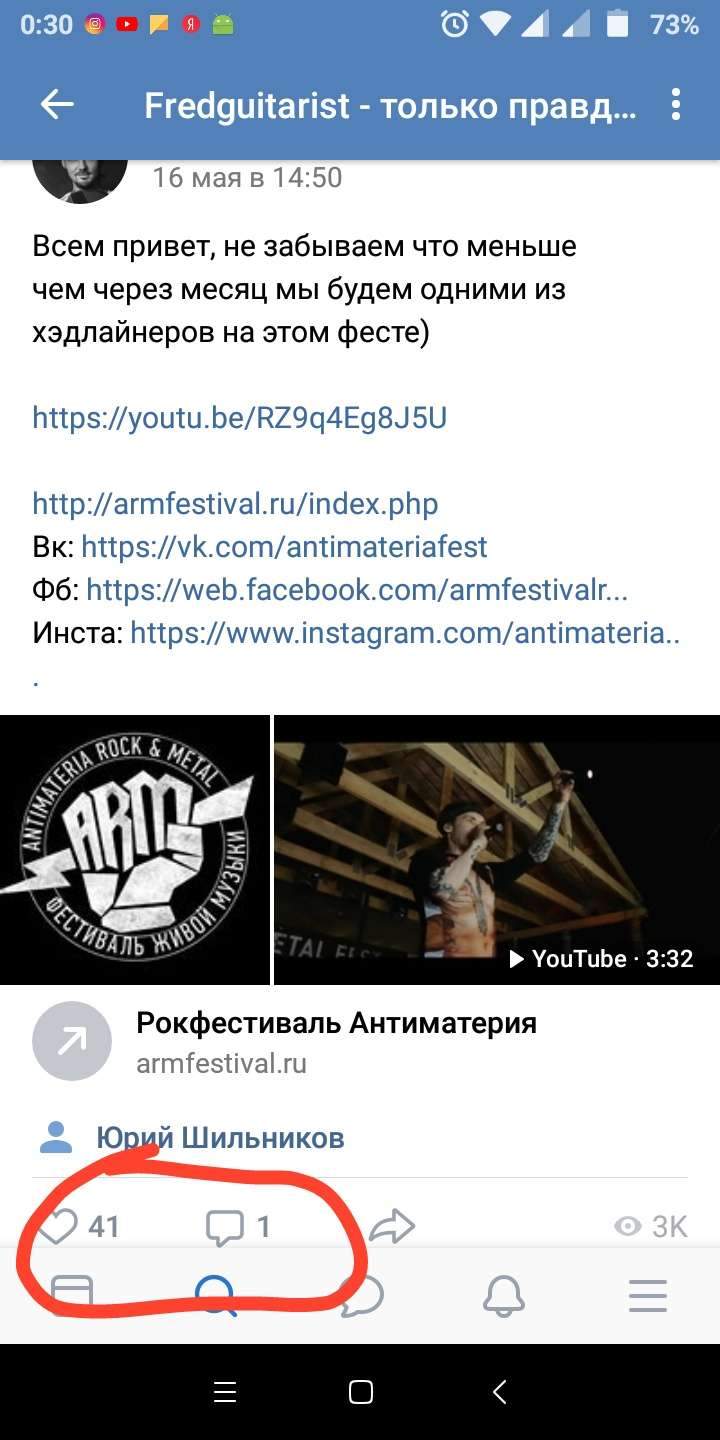Viewport: 720px width, 1440px height.
Task: Play the 3:32 YouTube video
Action: (x=497, y=849)
